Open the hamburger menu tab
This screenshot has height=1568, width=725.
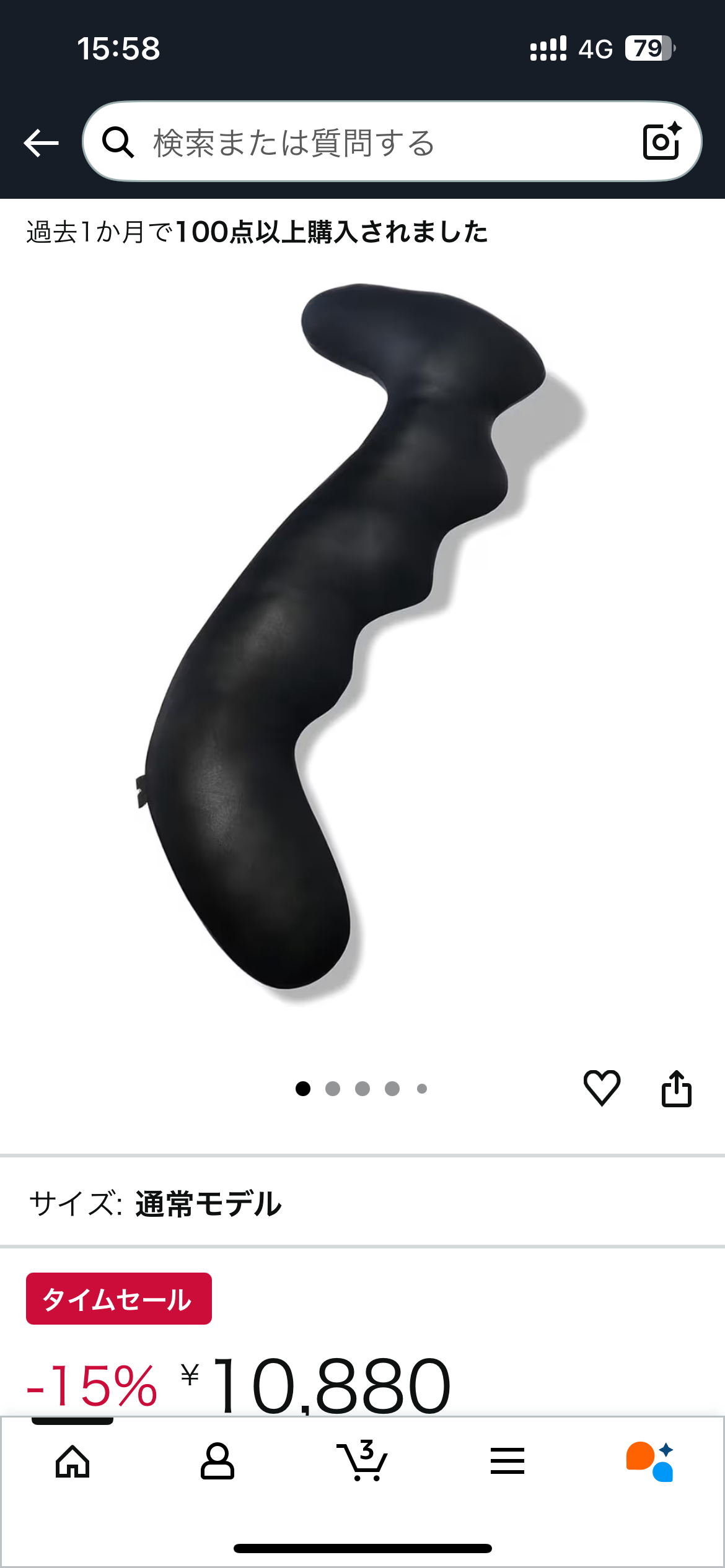pos(507,1461)
